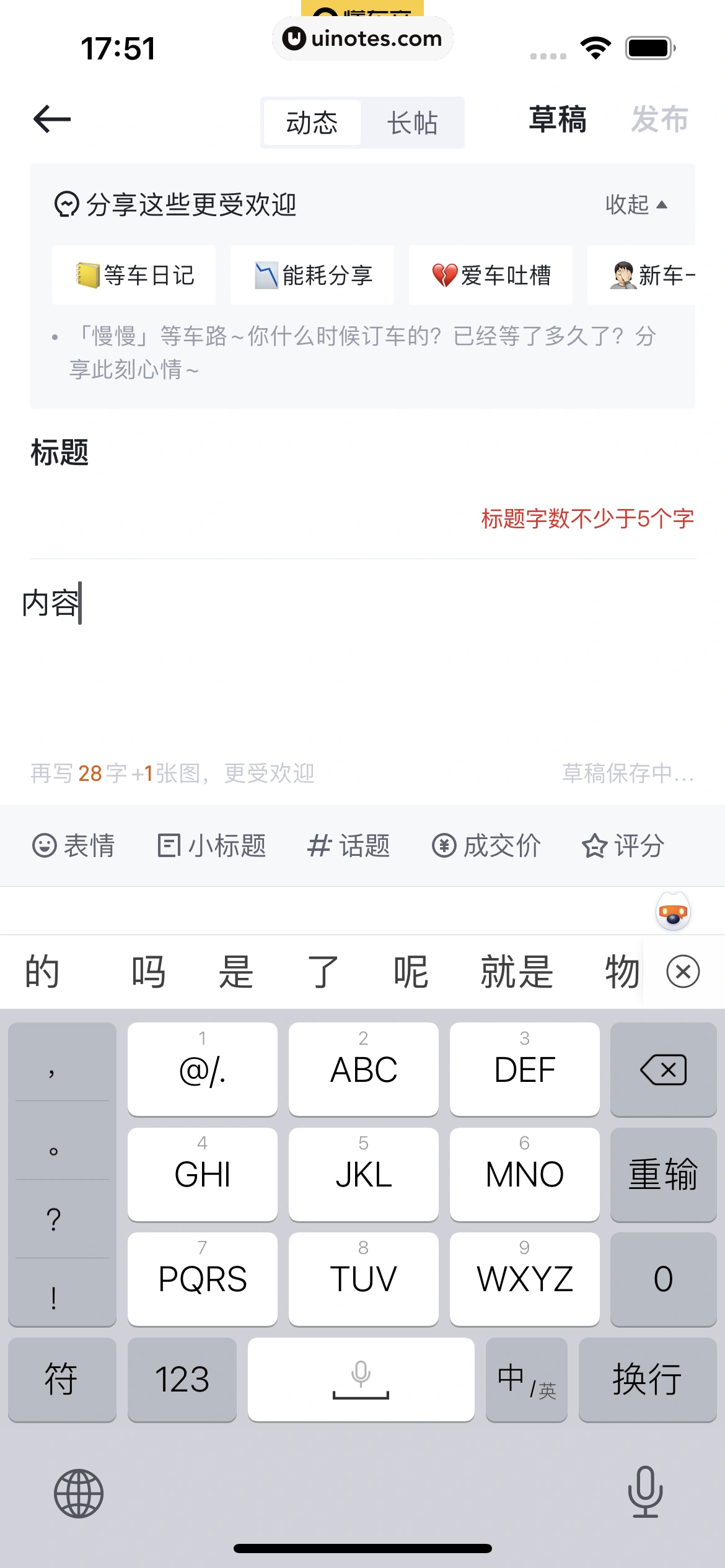Switch keyboard with the globe icon

click(x=79, y=1493)
